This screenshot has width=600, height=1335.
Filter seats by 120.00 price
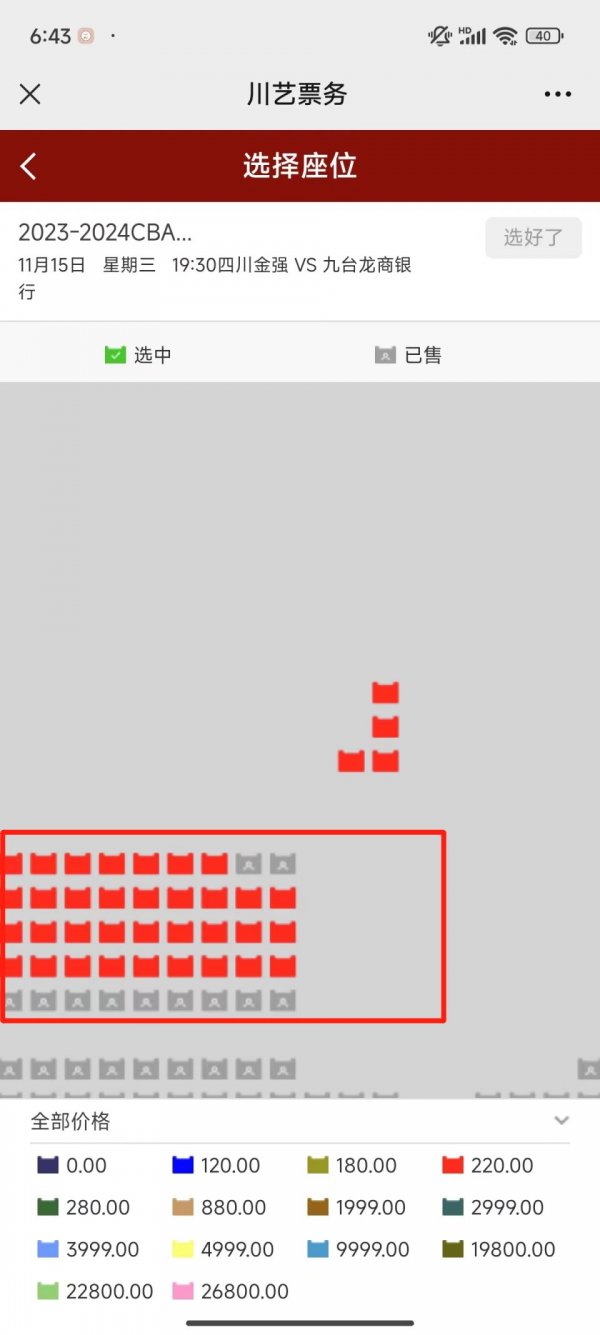click(216, 1165)
